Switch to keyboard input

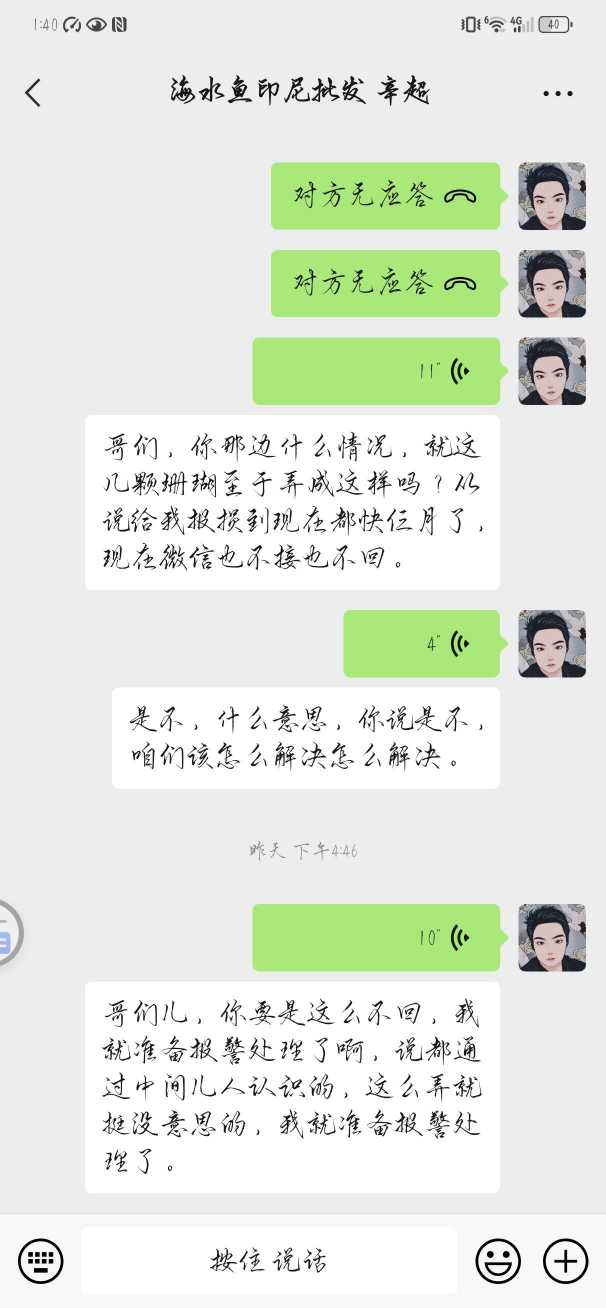click(x=40, y=1260)
